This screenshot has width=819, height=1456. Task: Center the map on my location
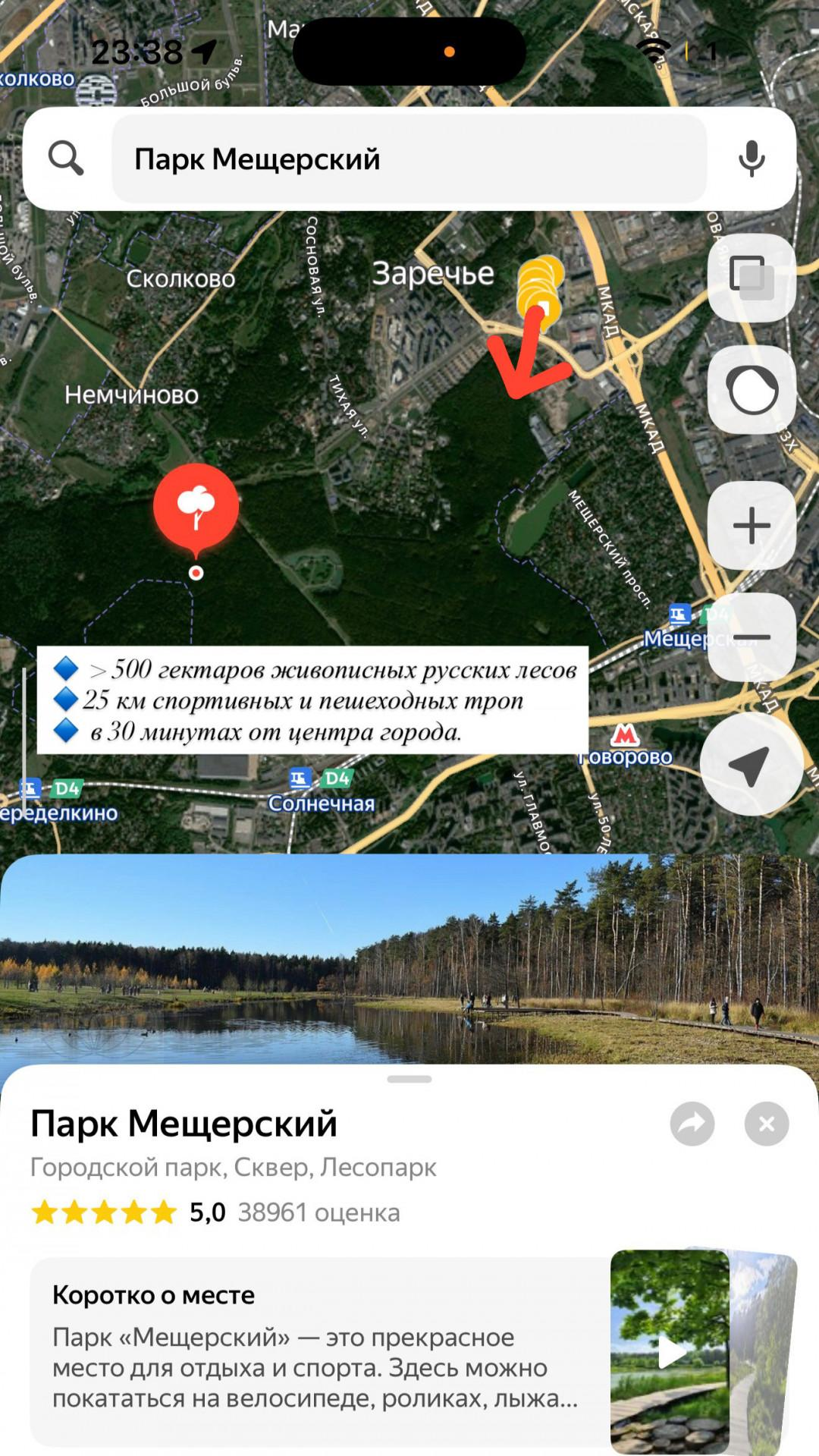click(x=751, y=765)
